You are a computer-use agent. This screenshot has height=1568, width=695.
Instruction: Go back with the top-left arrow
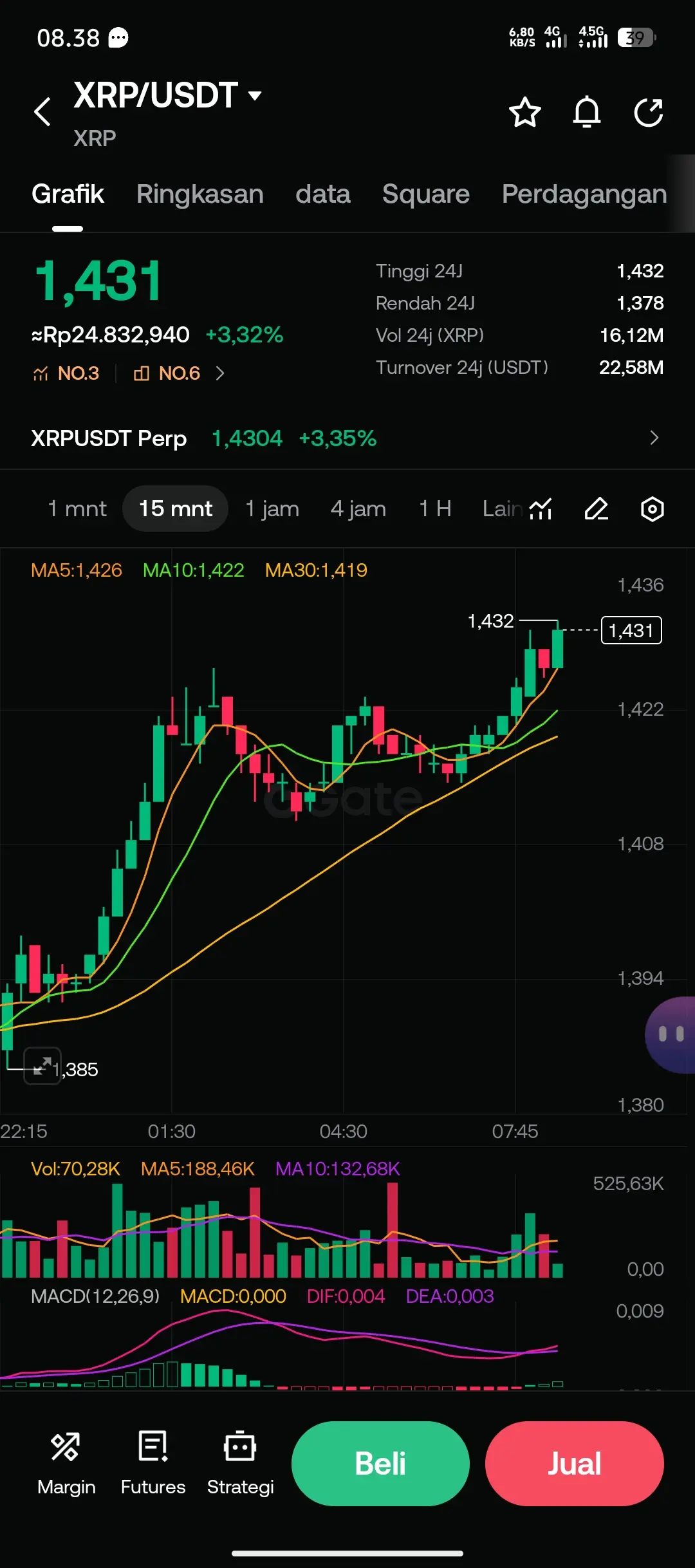(x=42, y=111)
